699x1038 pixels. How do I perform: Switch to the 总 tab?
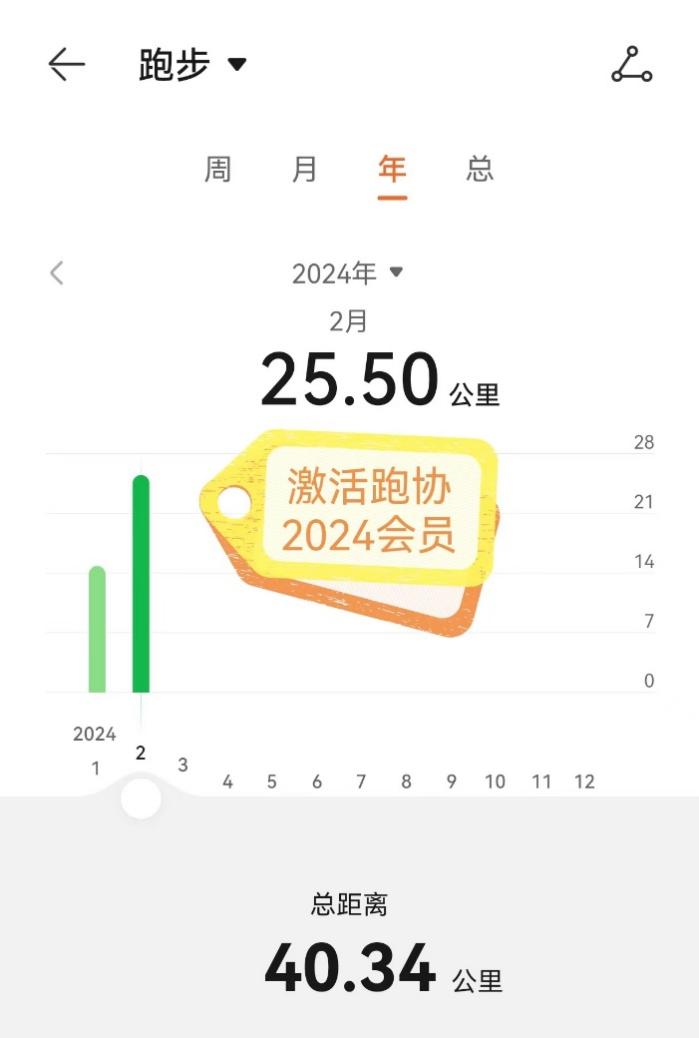(480, 169)
